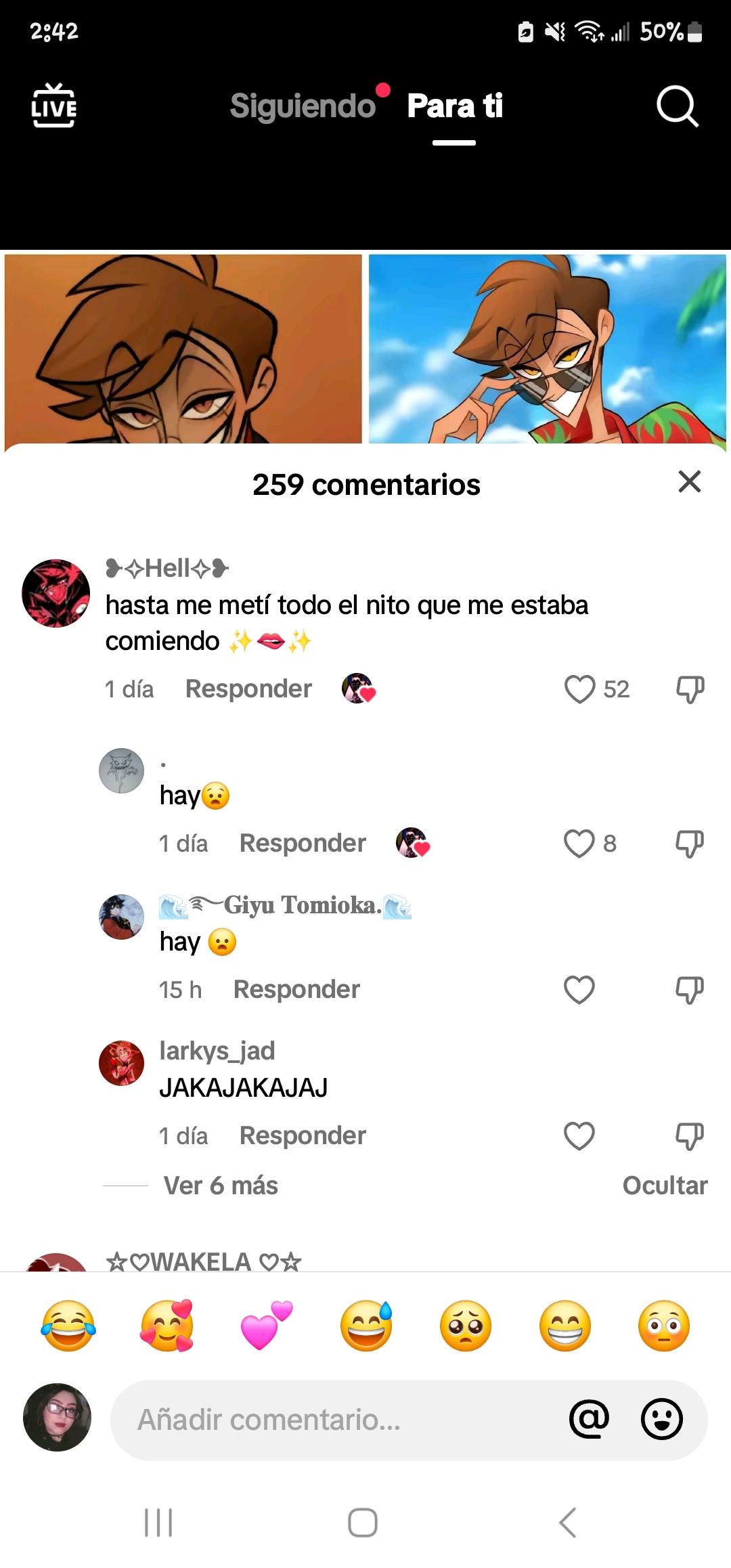
Task: Dislike Hell's comment about the nito
Action: pos(690,689)
